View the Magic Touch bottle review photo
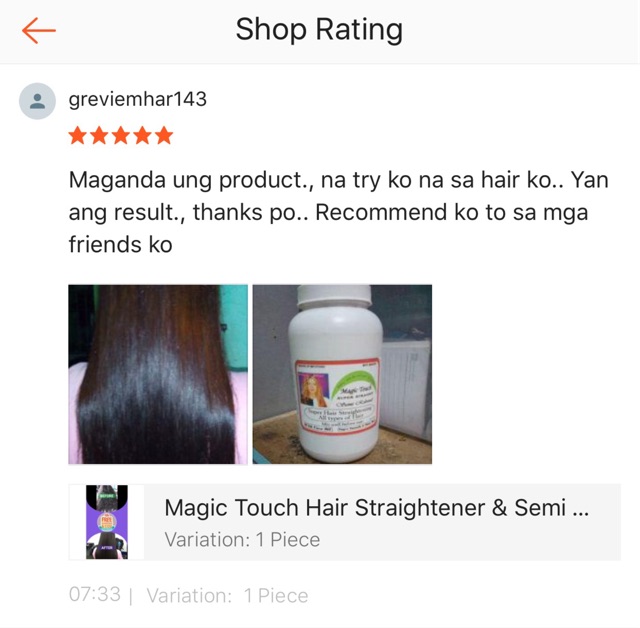Viewport: 640px width, 628px height. (x=342, y=374)
